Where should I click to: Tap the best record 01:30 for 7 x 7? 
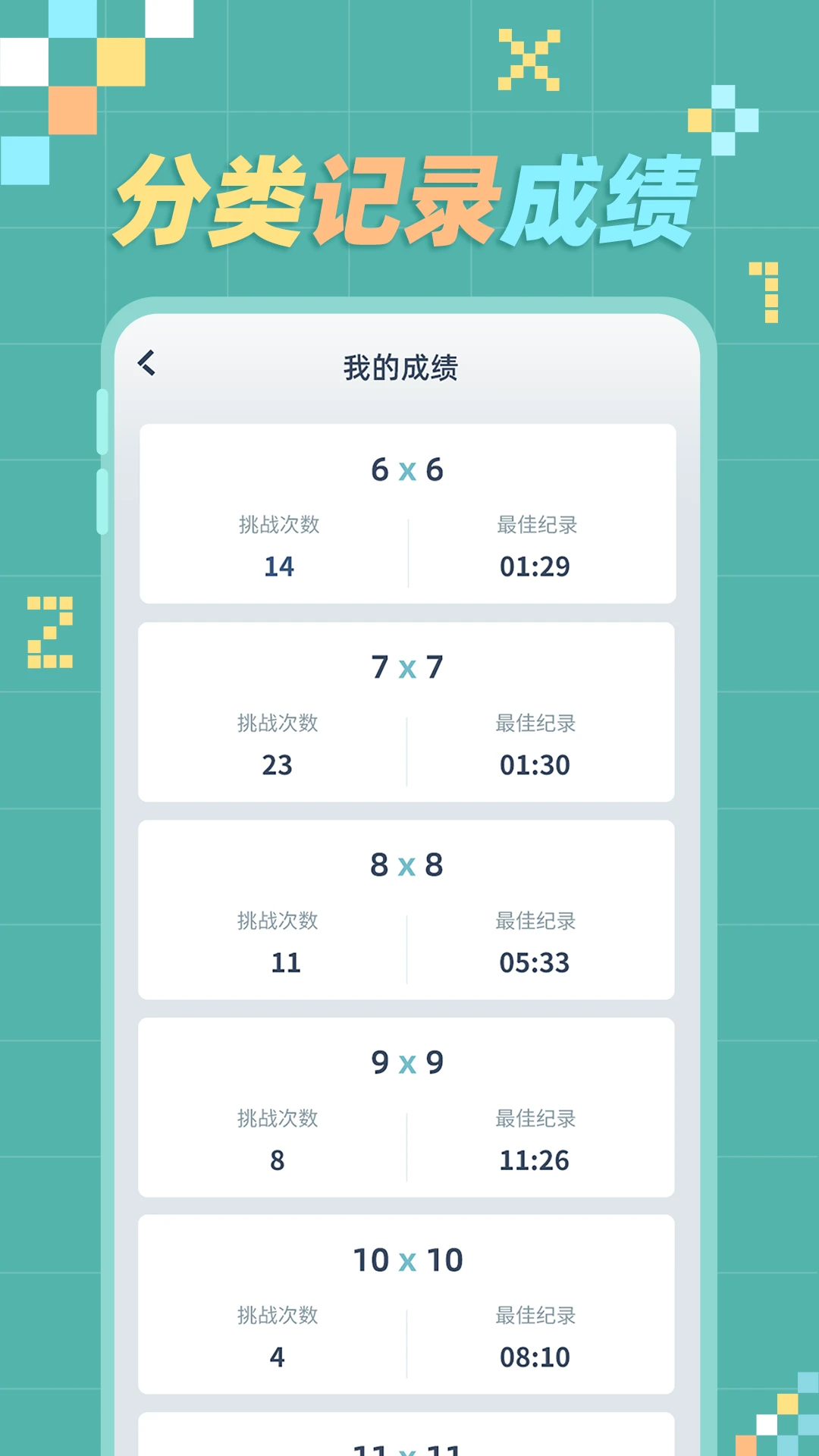[533, 765]
